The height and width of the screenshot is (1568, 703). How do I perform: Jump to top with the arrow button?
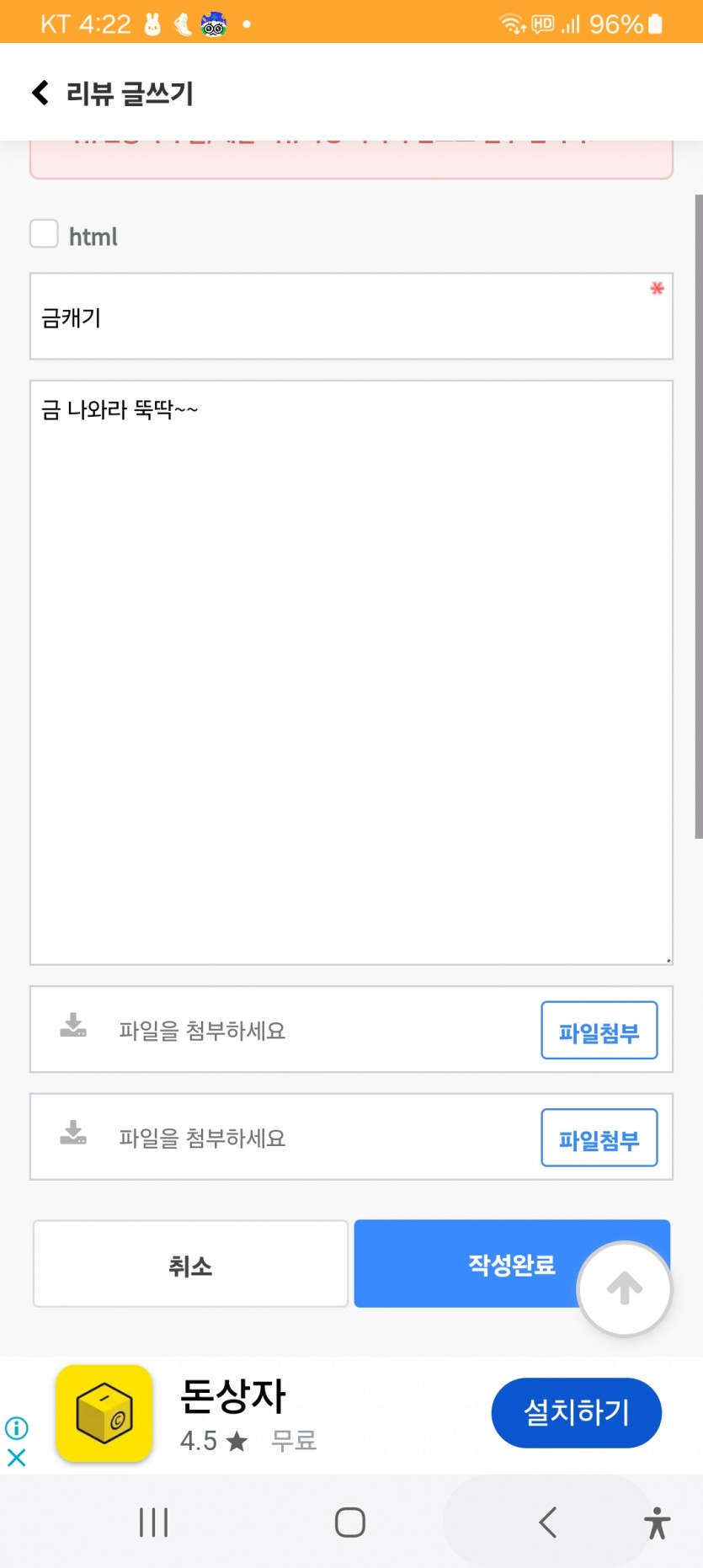[x=624, y=1288]
